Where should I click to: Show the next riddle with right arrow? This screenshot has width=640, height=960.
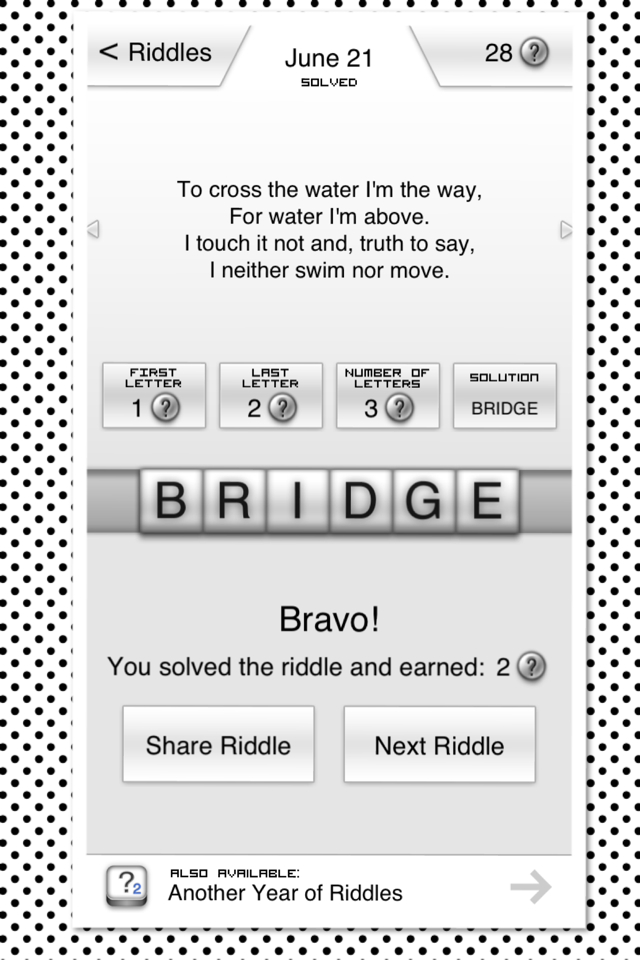pyautogui.click(x=567, y=230)
